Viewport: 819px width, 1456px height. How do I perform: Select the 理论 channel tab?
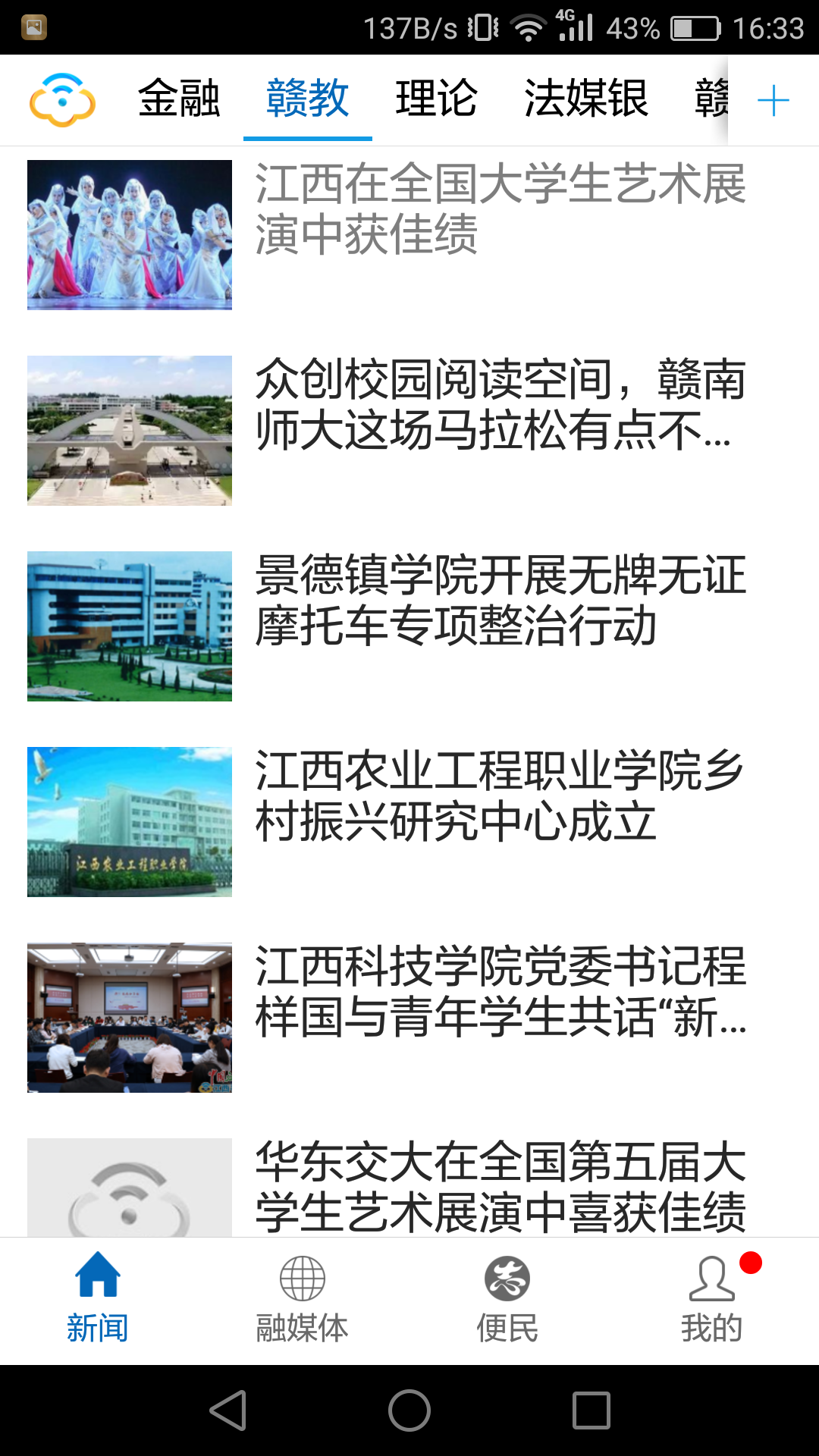(x=436, y=99)
